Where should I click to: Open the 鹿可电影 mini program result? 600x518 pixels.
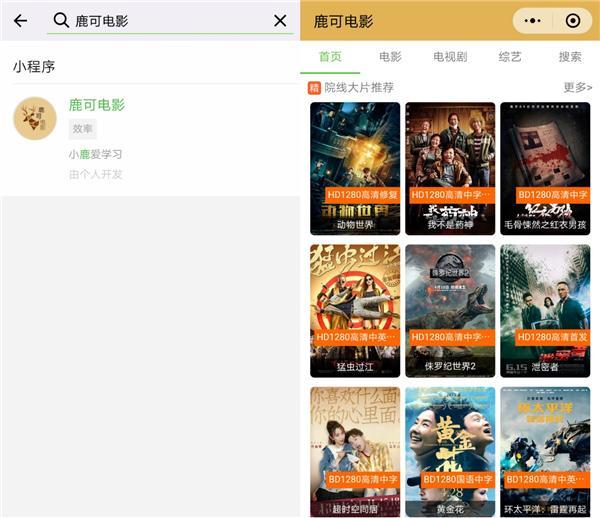pyautogui.click(x=97, y=104)
